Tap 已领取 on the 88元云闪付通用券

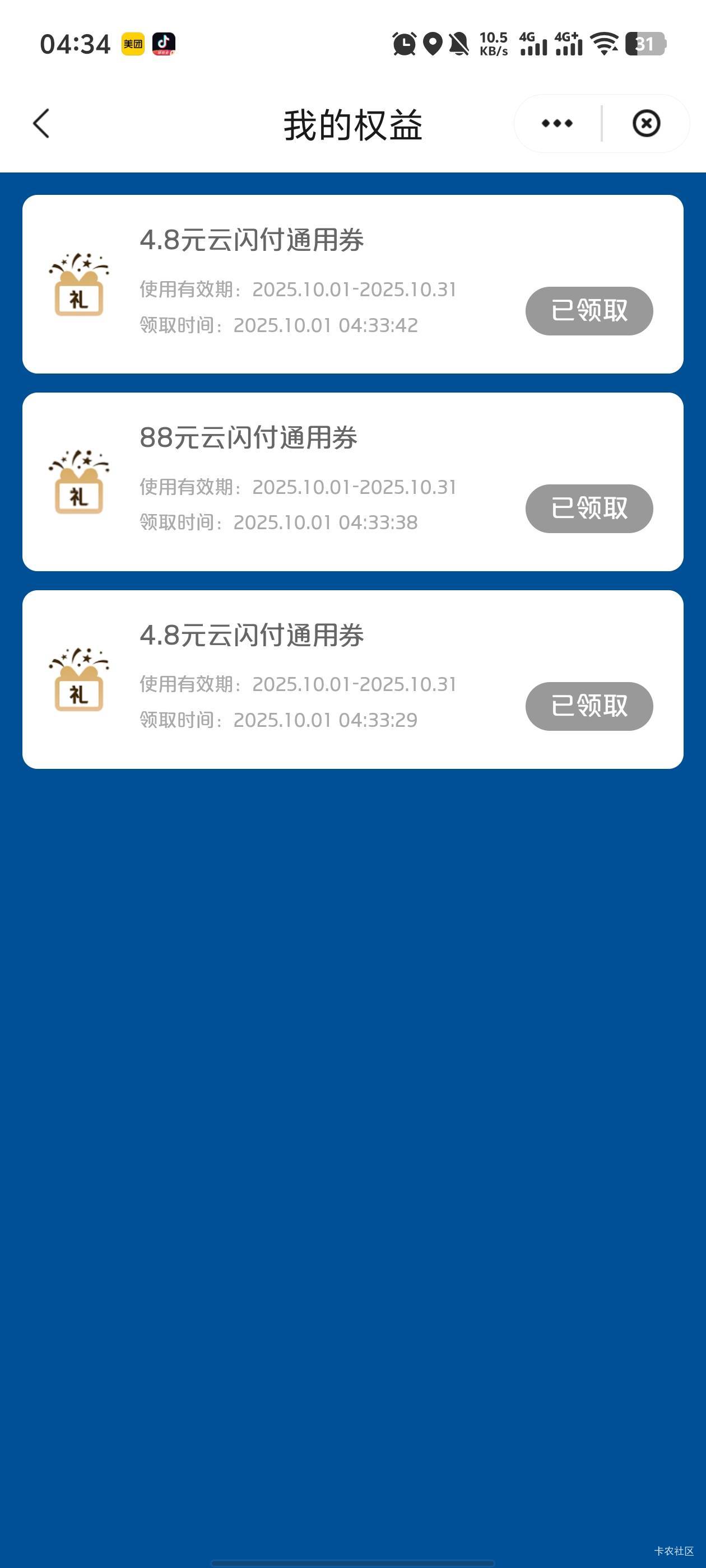(x=588, y=509)
